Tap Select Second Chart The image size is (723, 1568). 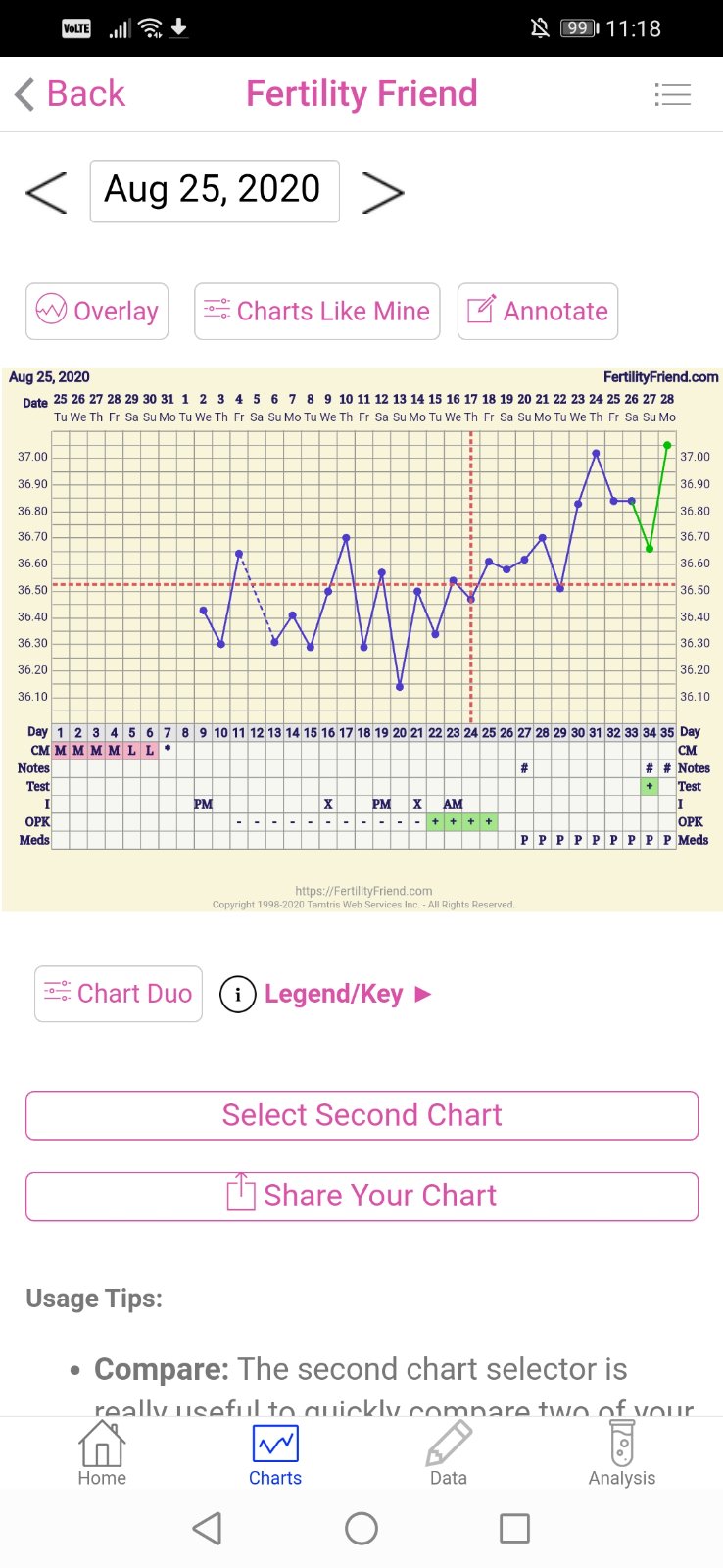pos(361,1115)
